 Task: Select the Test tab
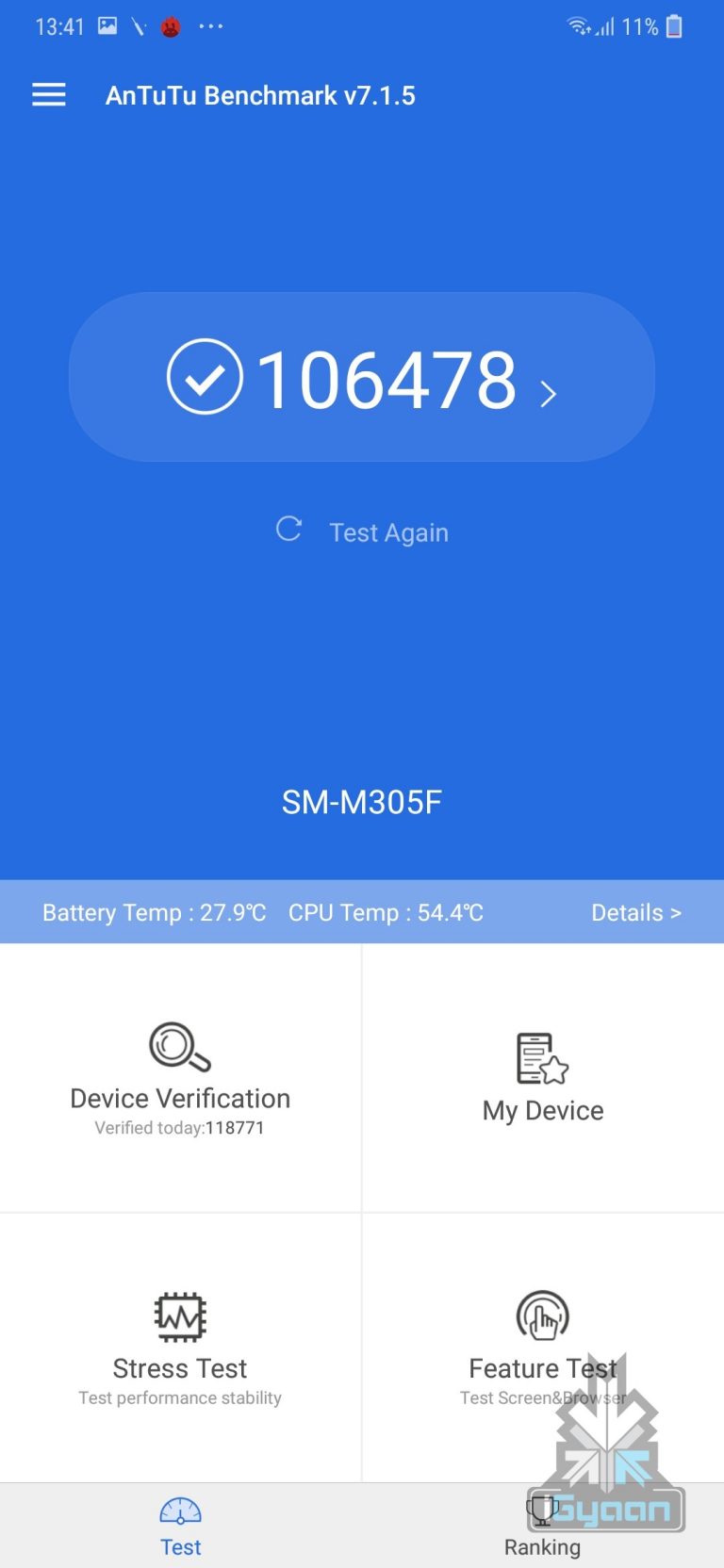click(180, 1527)
